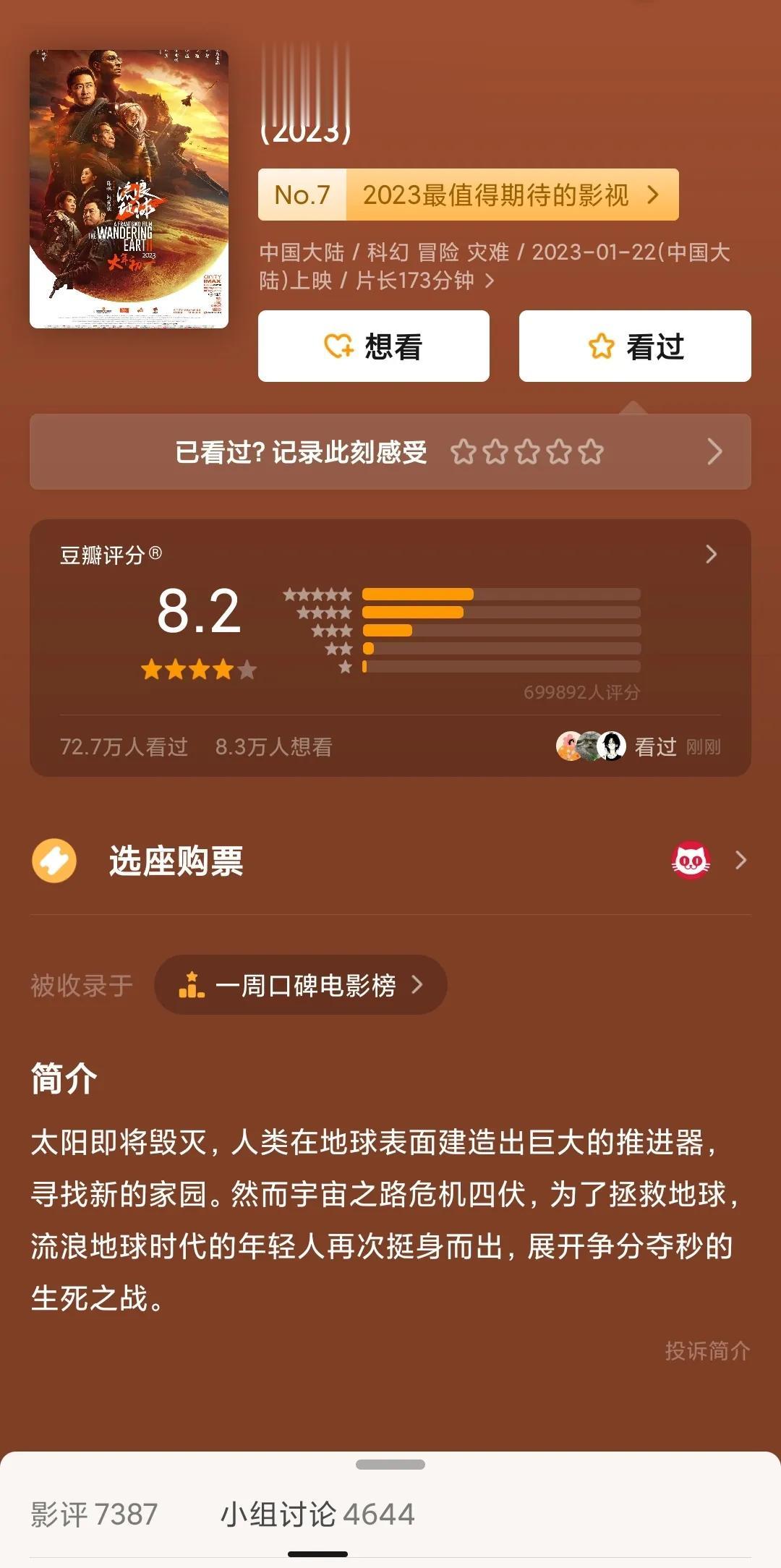Switch to the 小组讨论 4644 tab

317,1514
